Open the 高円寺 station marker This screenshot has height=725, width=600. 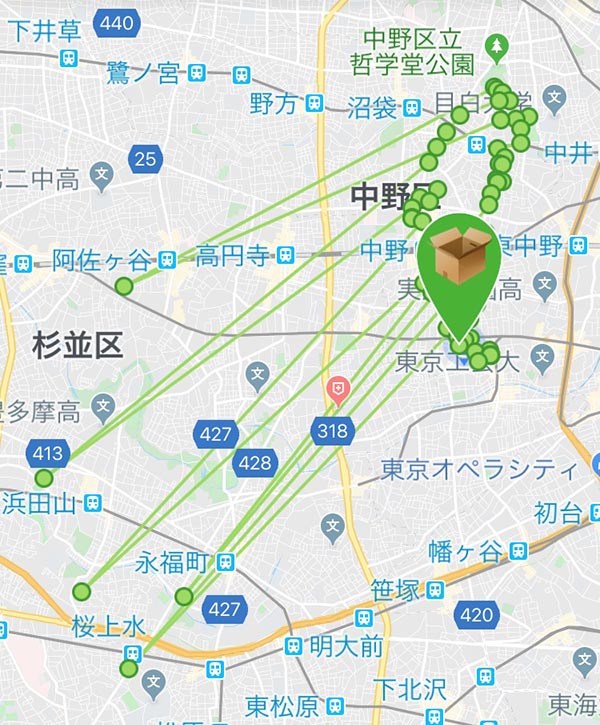[x=286, y=256]
